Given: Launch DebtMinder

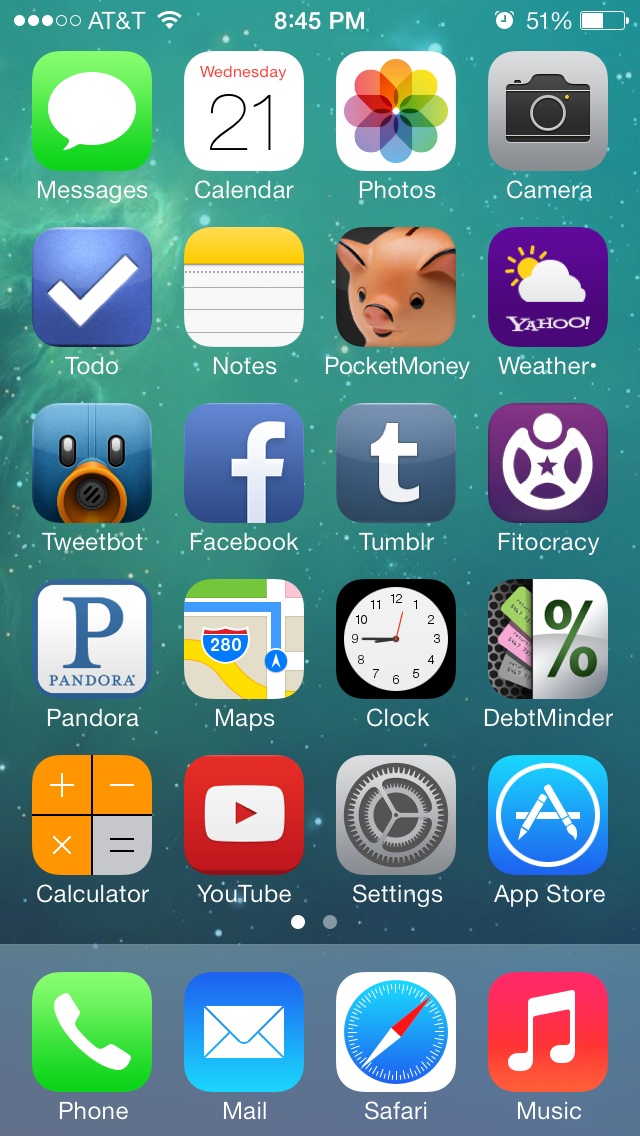Looking at the screenshot, I should (548, 639).
